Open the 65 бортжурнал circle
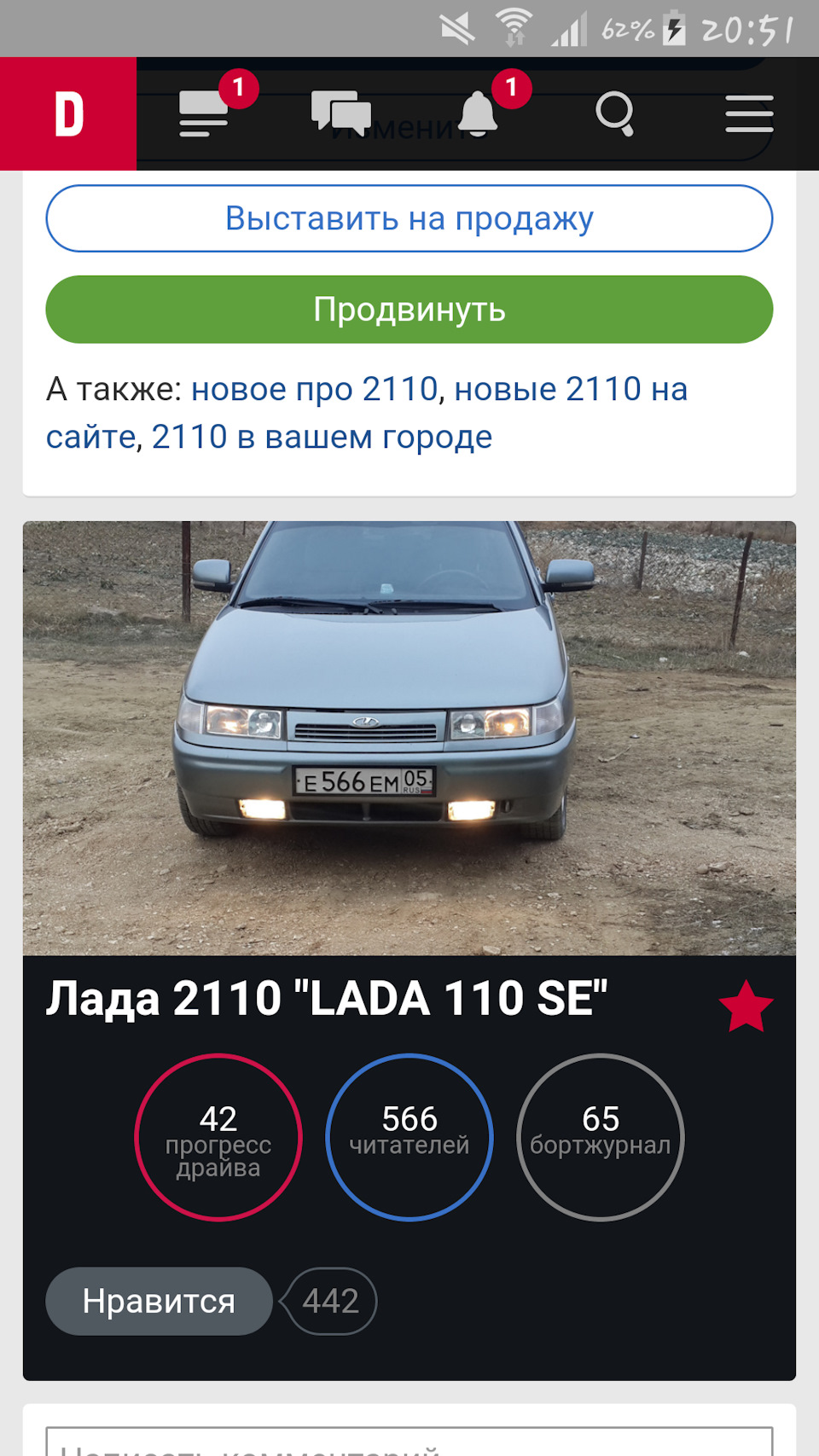Screen dimensions: 819x1456 (x=601, y=1136)
